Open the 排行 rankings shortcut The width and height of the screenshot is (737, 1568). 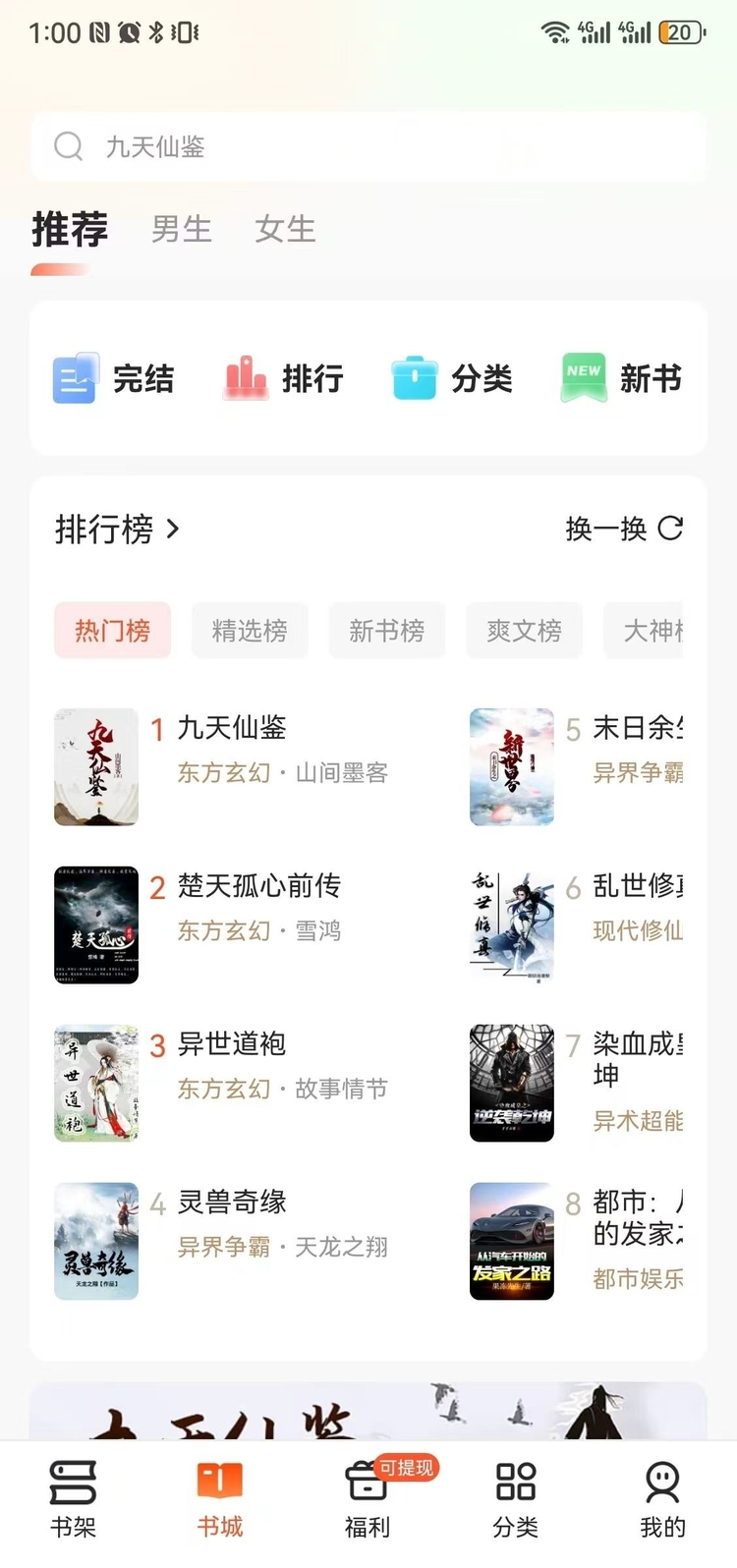(x=284, y=379)
